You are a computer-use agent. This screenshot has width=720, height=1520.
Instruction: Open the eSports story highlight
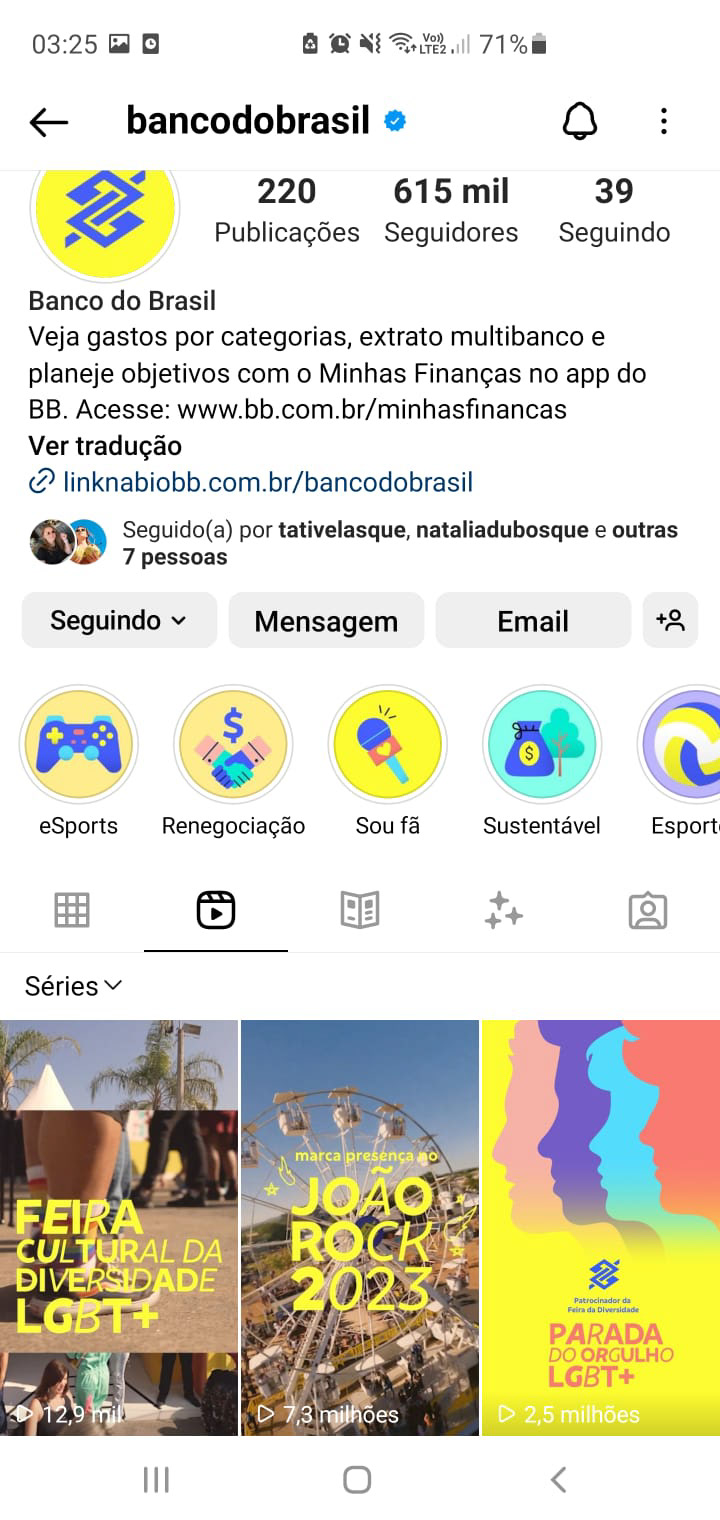tap(79, 745)
